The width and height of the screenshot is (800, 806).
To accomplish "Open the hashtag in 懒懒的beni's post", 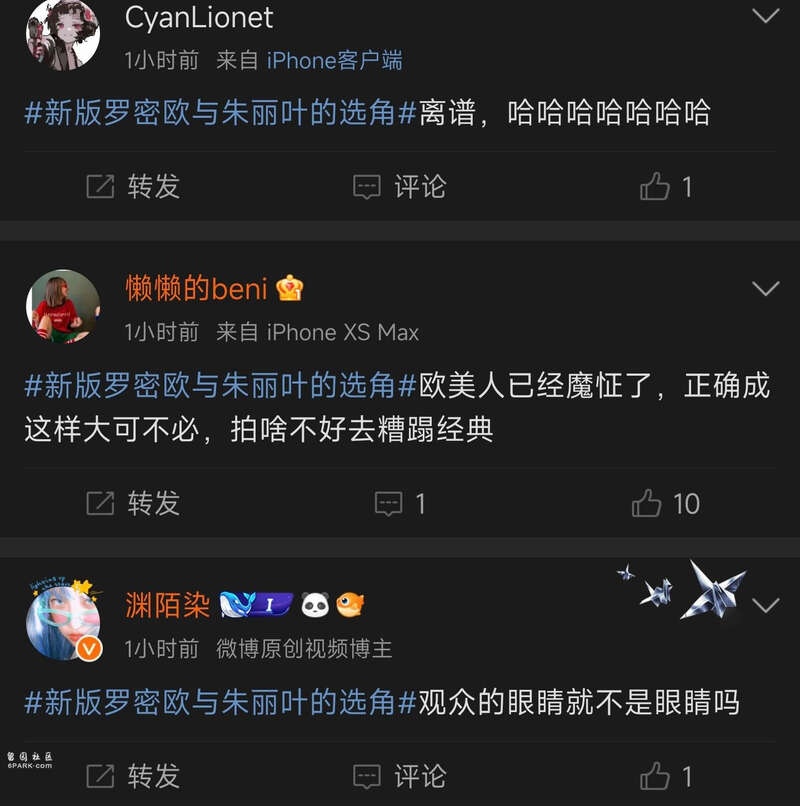I will click(x=220, y=386).
